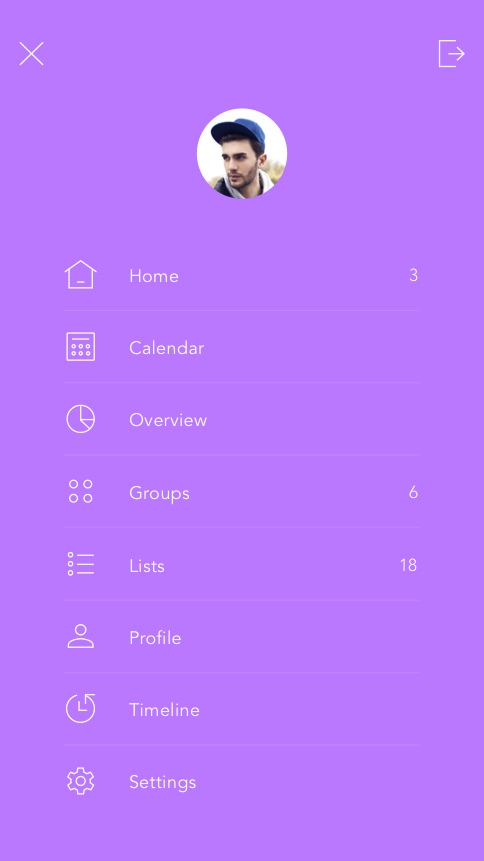Open the Calendar section
Image resolution: width=484 pixels, height=861 pixels.
pyautogui.click(x=242, y=347)
